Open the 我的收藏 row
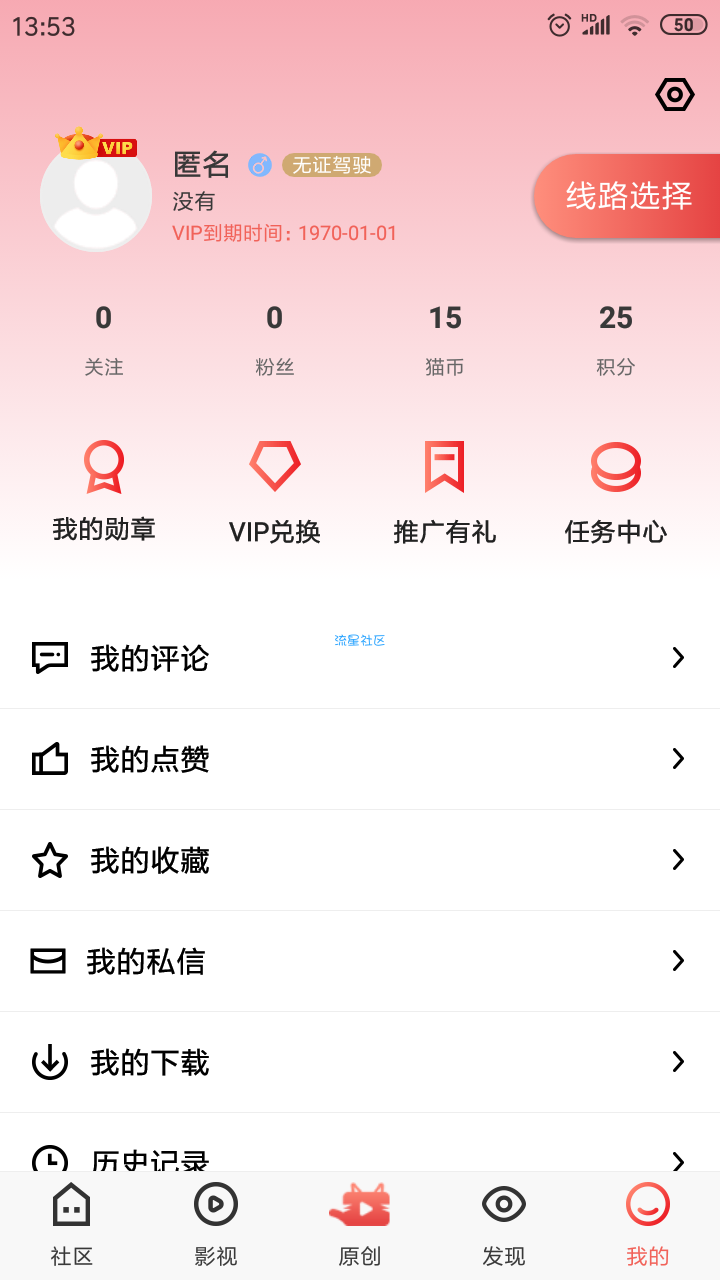The image size is (720, 1280). tap(360, 860)
